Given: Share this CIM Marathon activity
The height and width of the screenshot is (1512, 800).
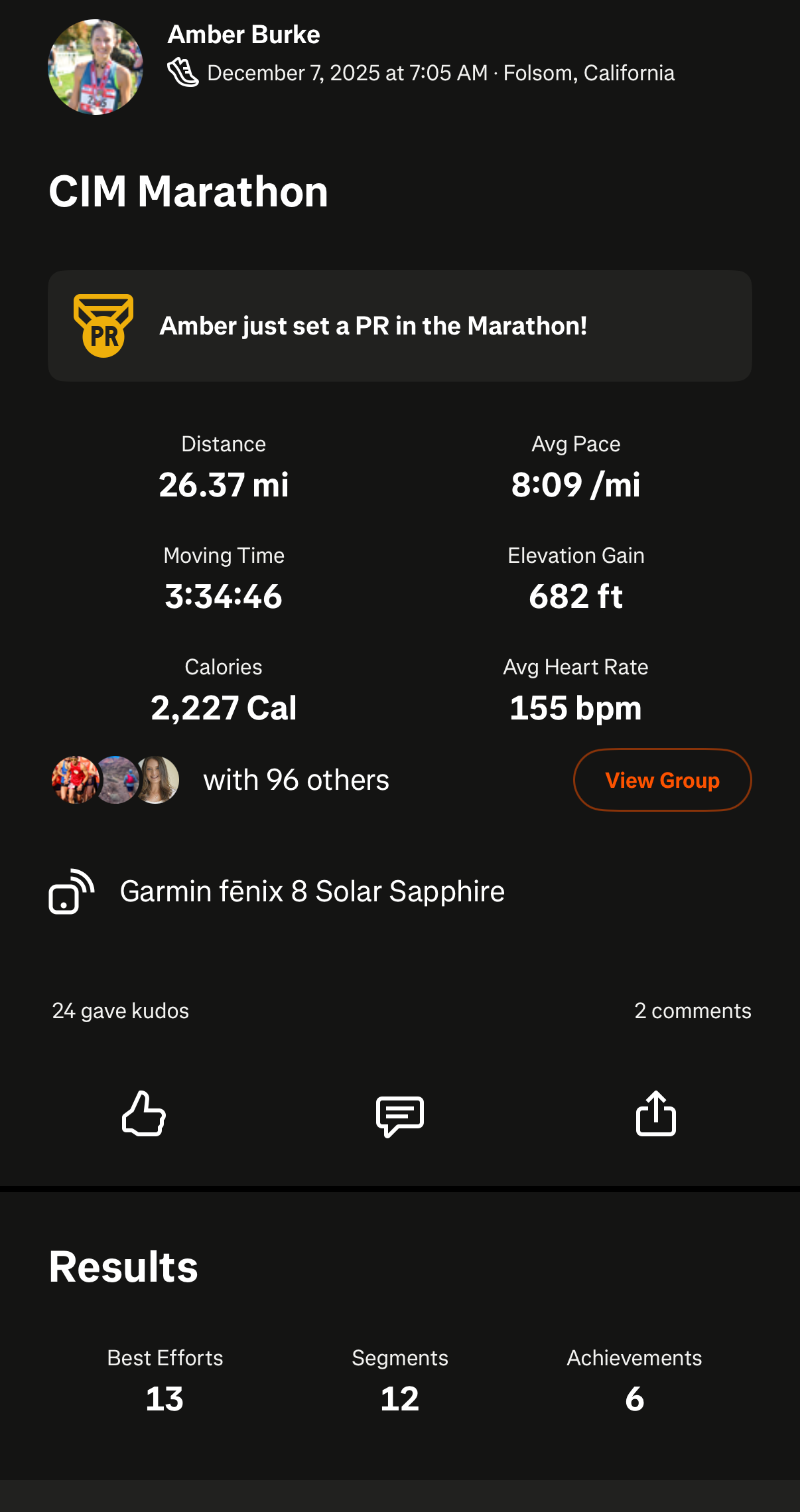Looking at the screenshot, I should tap(655, 1113).
